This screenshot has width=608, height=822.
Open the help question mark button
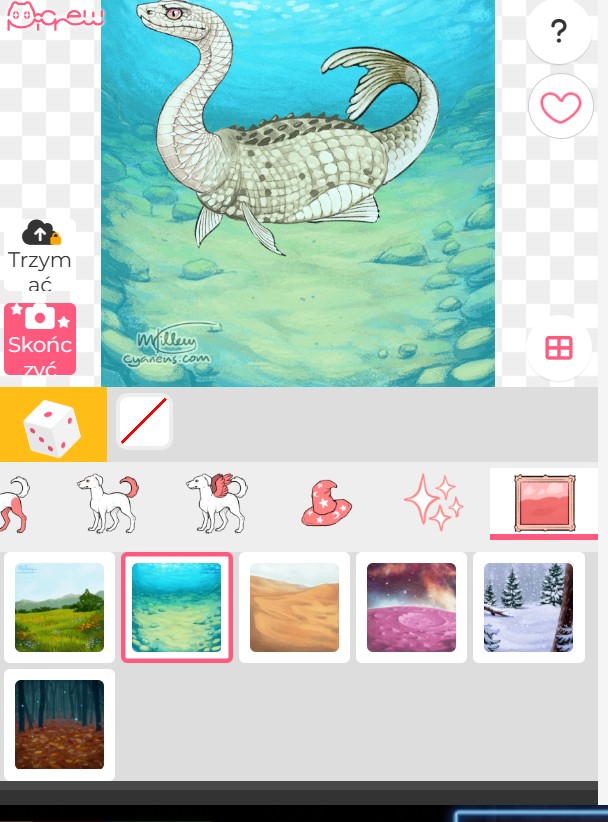559,31
